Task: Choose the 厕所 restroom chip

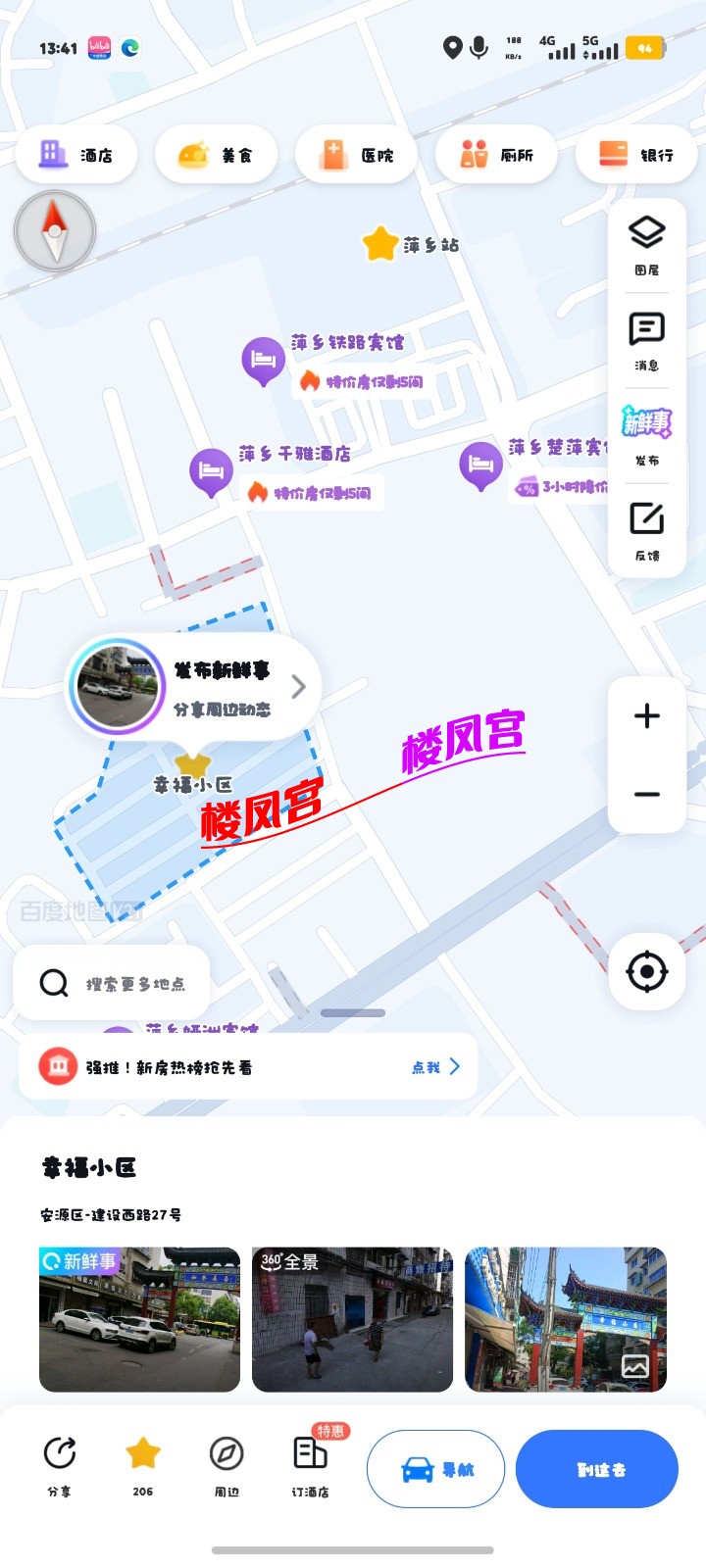Action: click(x=497, y=155)
